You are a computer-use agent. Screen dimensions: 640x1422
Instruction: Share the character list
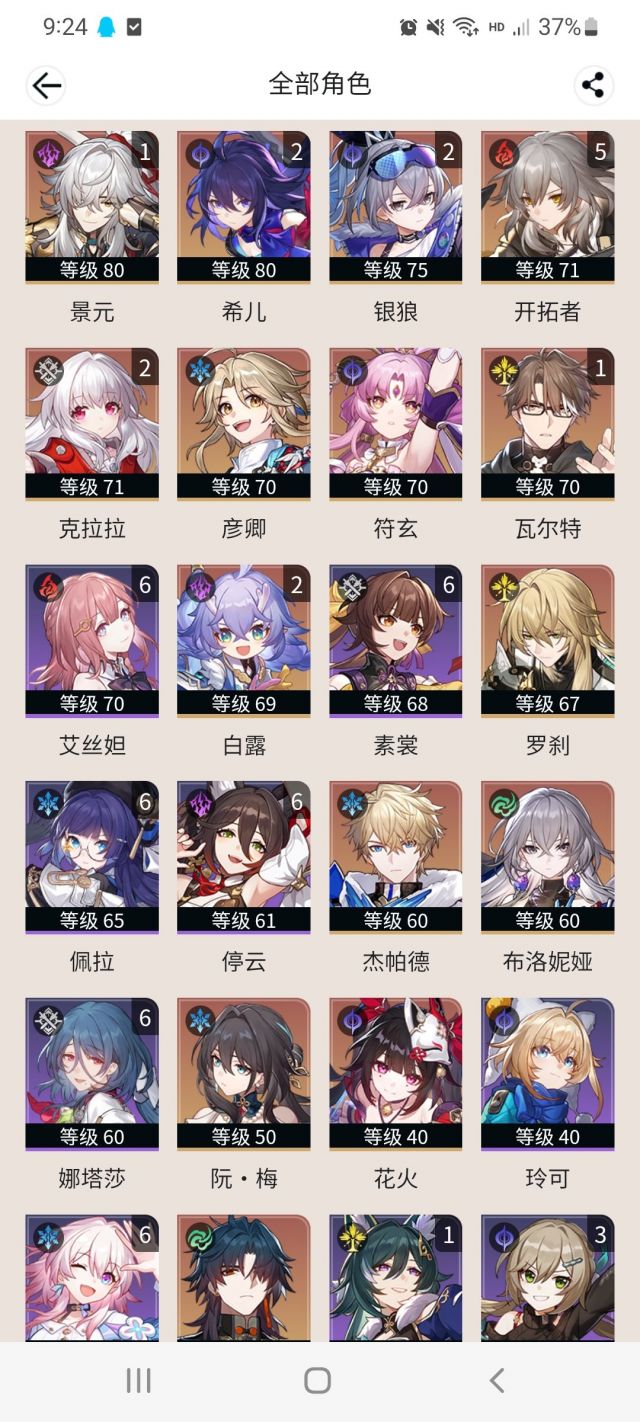pos(594,85)
